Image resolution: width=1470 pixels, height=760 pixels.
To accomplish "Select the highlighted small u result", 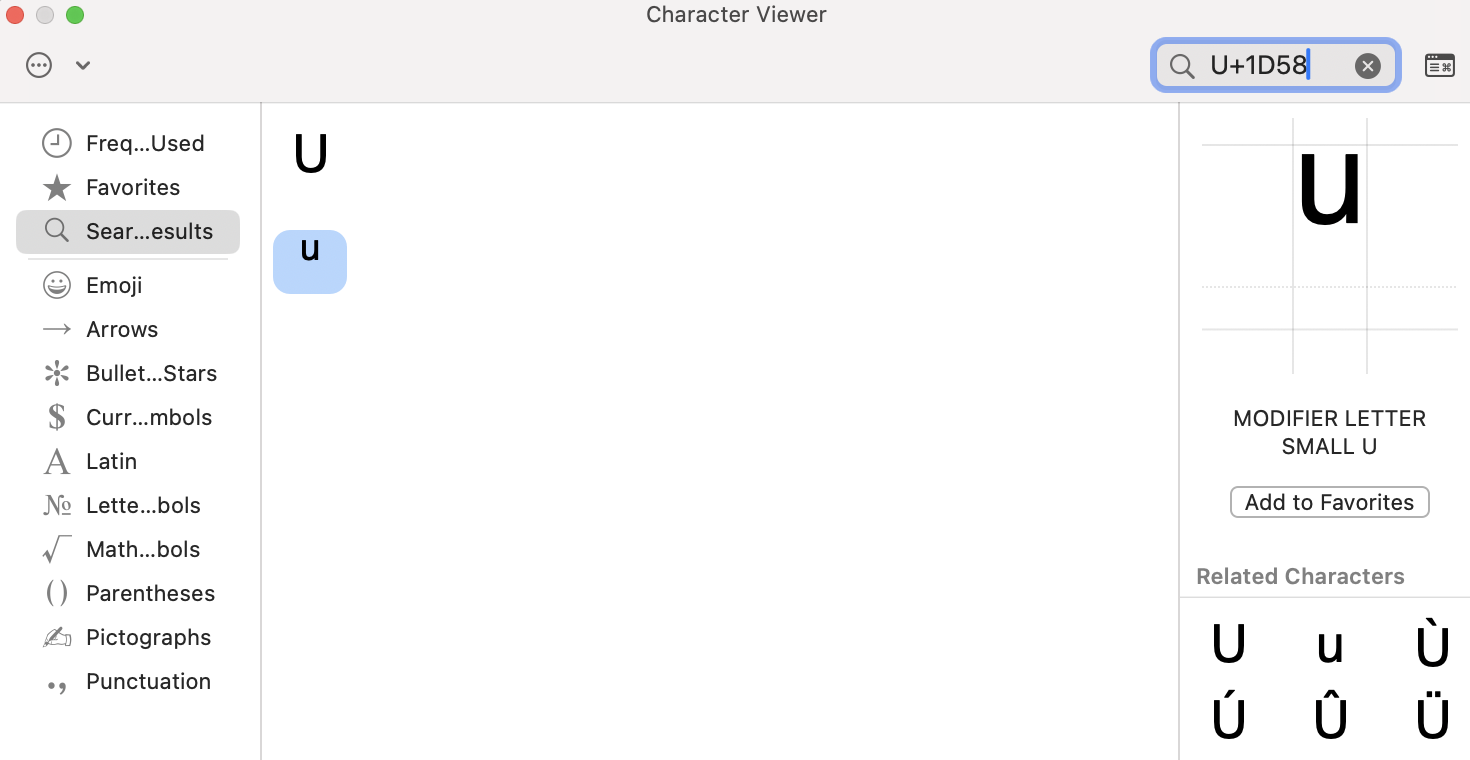I will [310, 262].
